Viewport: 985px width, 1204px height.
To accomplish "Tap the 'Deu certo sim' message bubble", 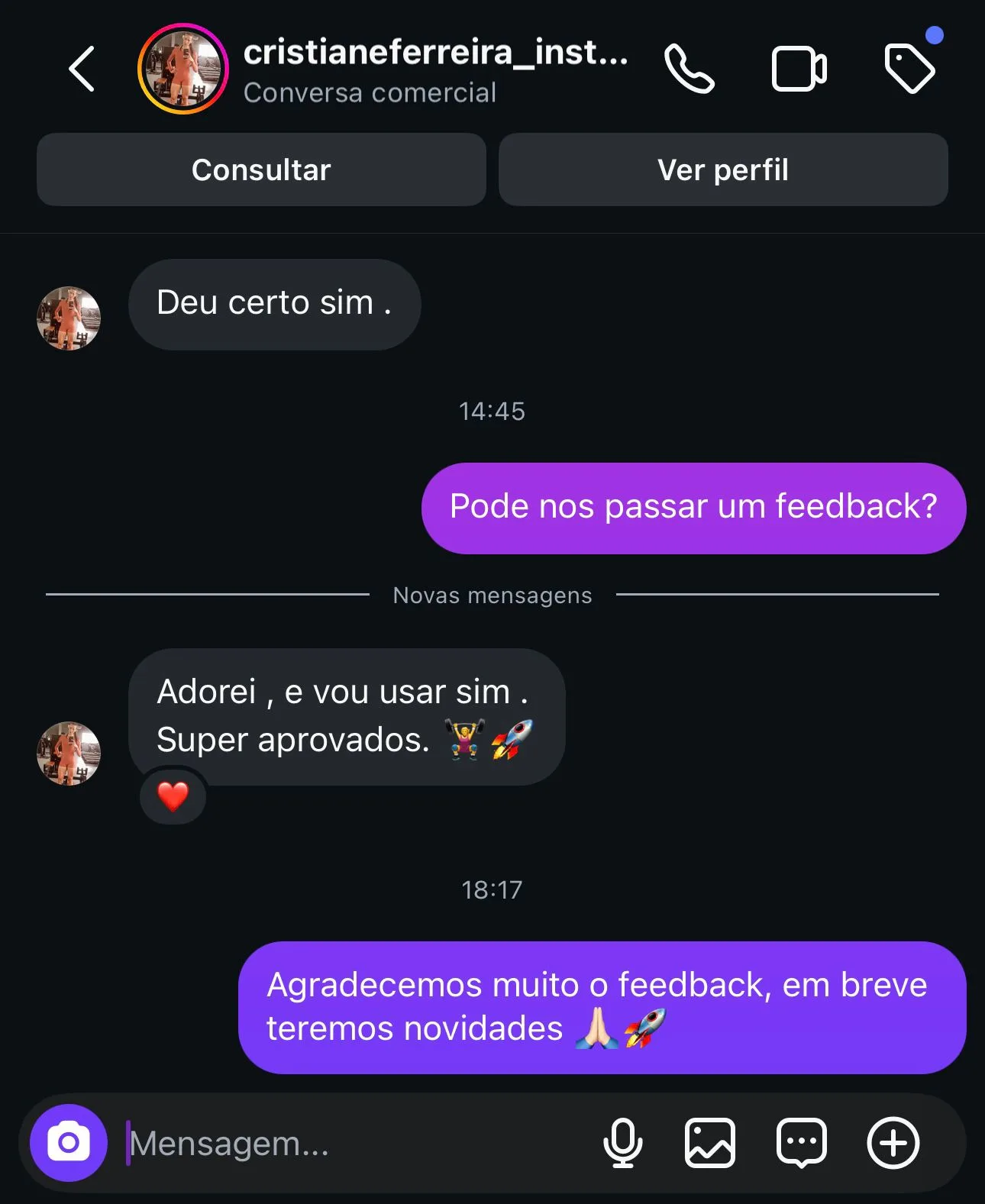I will [x=274, y=303].
